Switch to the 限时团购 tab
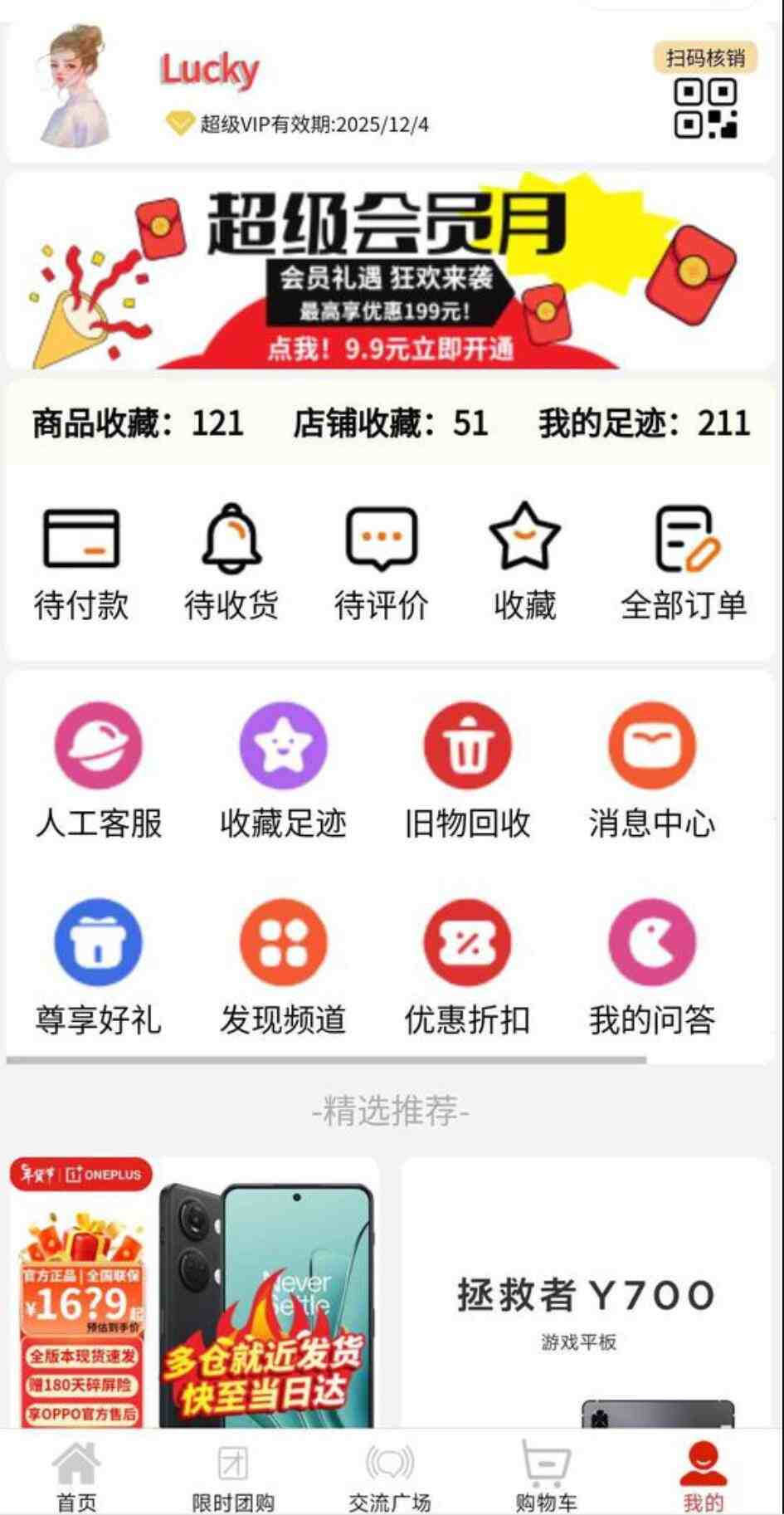The height and width of the screenshot is (1515, 784). (233, 1476)
